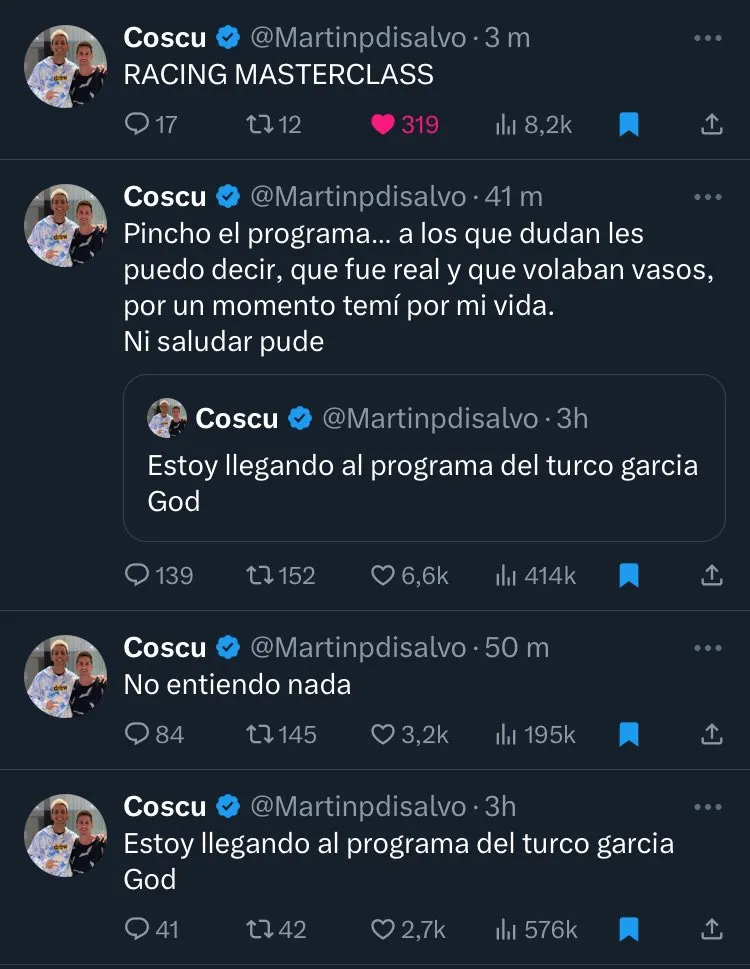The height and width of the screenshot is (969, 750).
Task: Reply to the RACING MASTERCLASS tweet
Action: [135, 124]
